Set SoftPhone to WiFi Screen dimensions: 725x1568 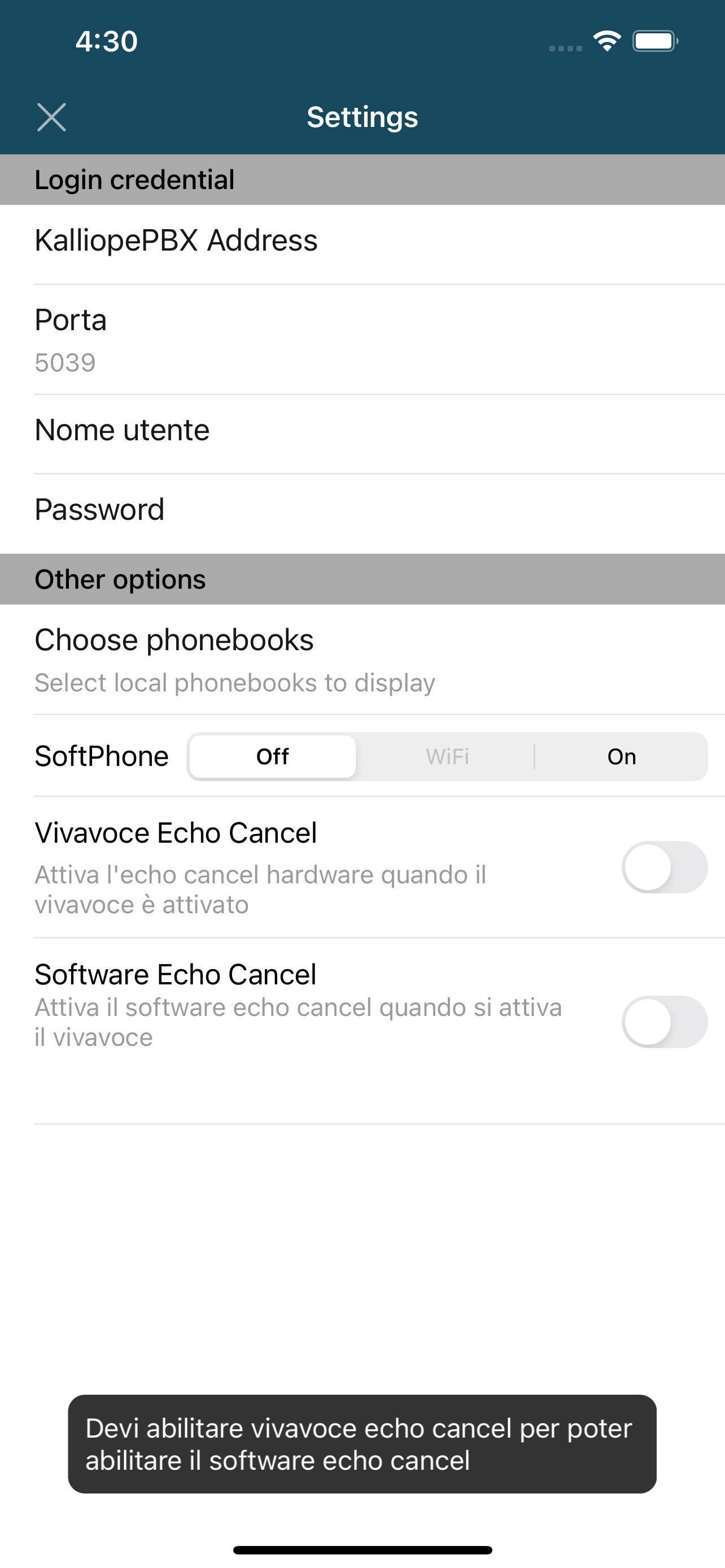447,756
